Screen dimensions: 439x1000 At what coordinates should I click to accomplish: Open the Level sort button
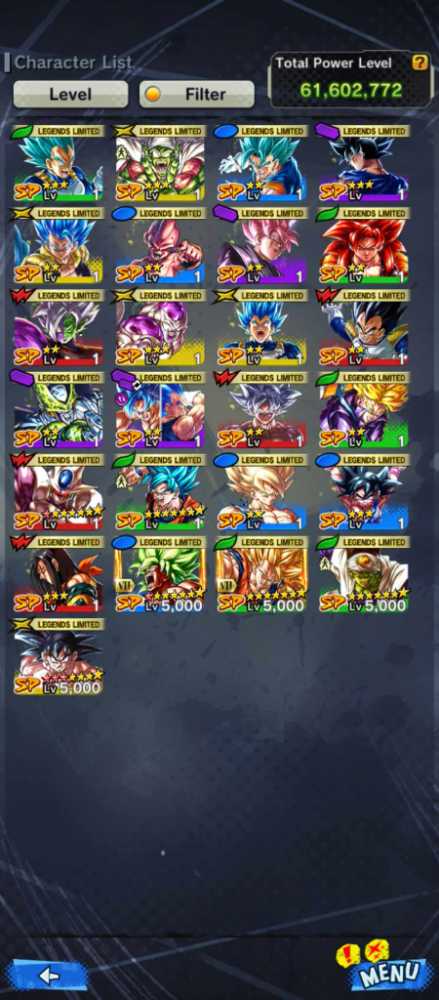[71, 94]
